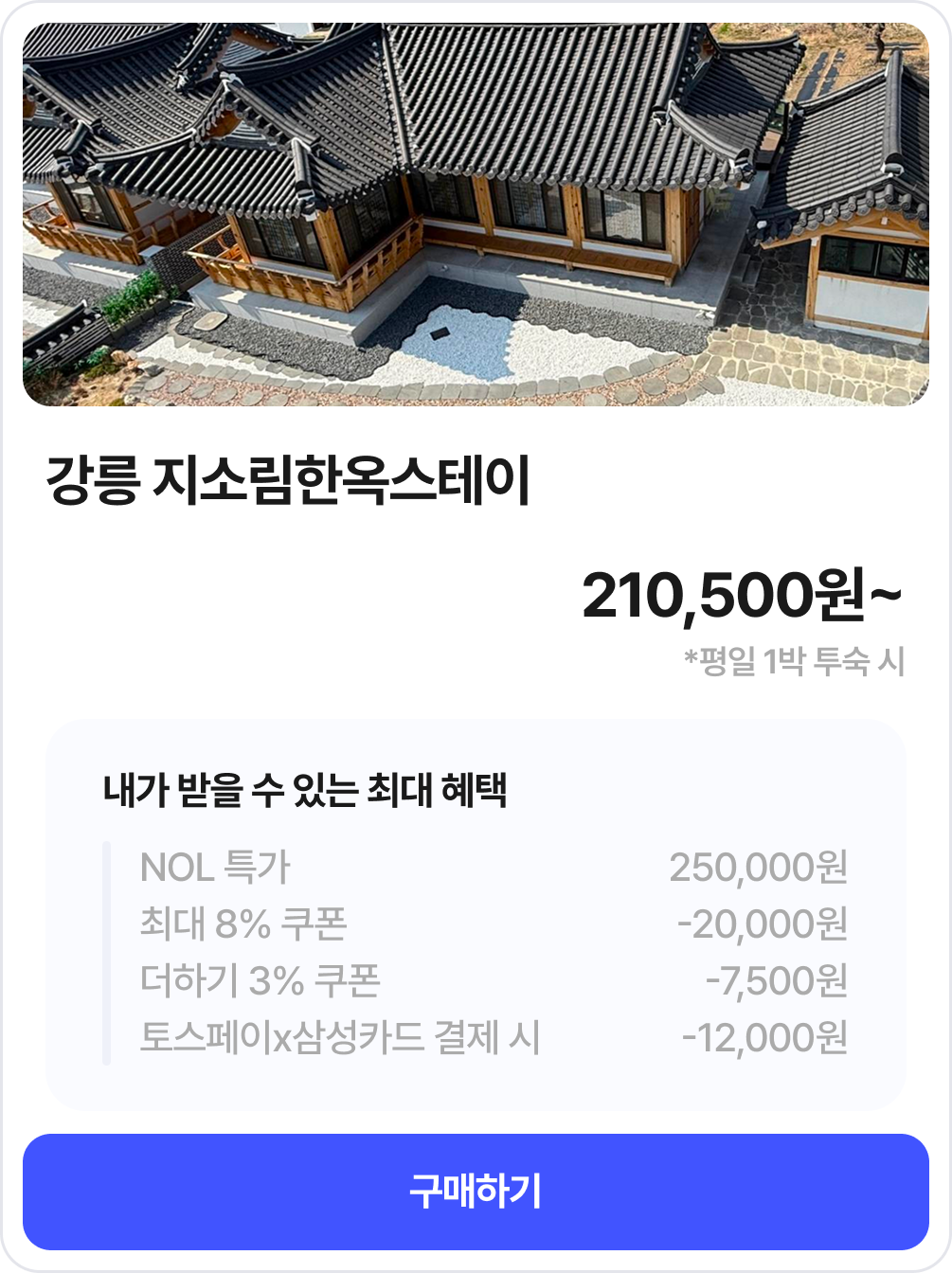Screen dimensions: 952x1273
Task: Open the 강릉 지소림한옥스테이 hanok photo
Action: pos(476,215)
